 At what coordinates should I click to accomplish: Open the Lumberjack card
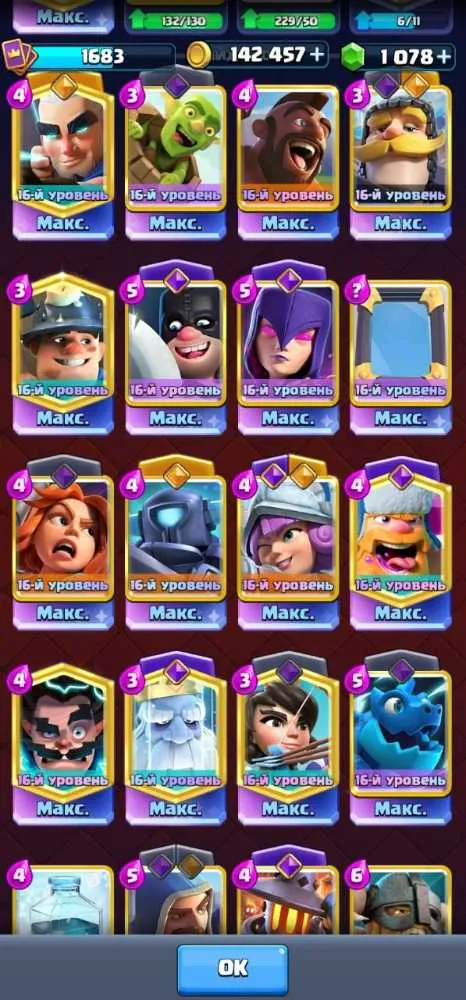click(x=401, y=546)
